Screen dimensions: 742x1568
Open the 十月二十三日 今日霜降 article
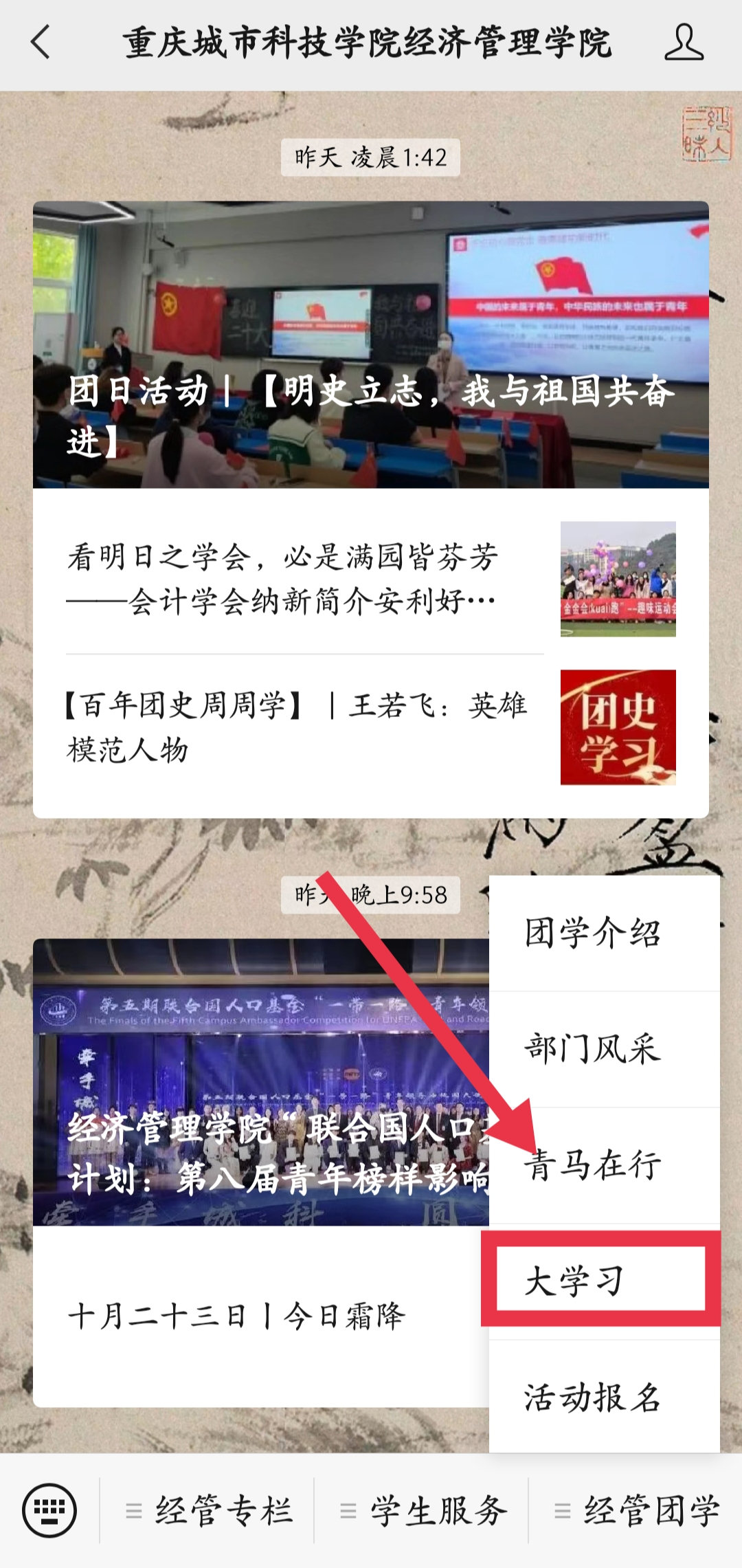(x=237, y=1316)
